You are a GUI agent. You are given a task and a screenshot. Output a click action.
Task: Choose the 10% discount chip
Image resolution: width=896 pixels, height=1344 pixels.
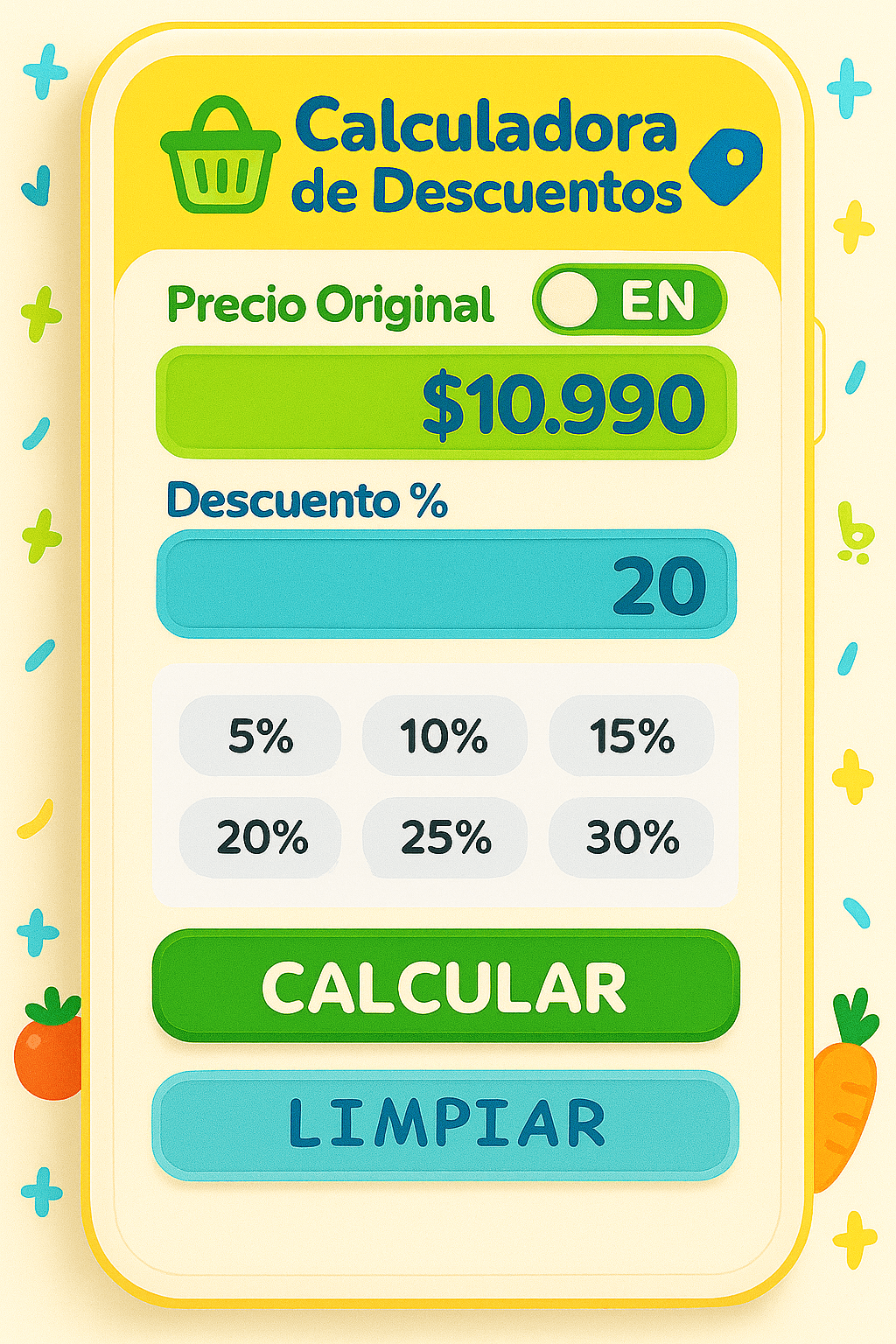[444, 736]
